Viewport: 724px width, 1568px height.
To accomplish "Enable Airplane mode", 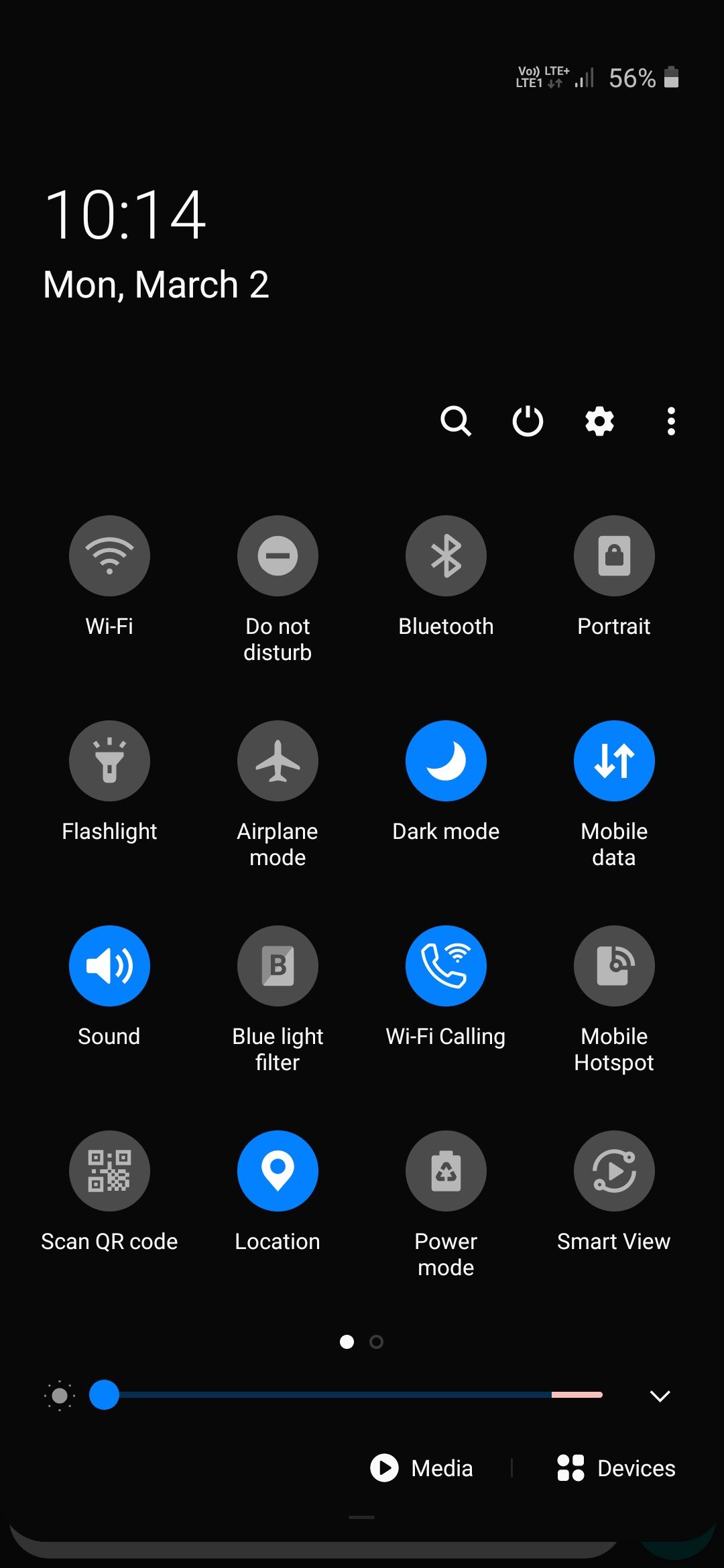I will tap(278, 761).
